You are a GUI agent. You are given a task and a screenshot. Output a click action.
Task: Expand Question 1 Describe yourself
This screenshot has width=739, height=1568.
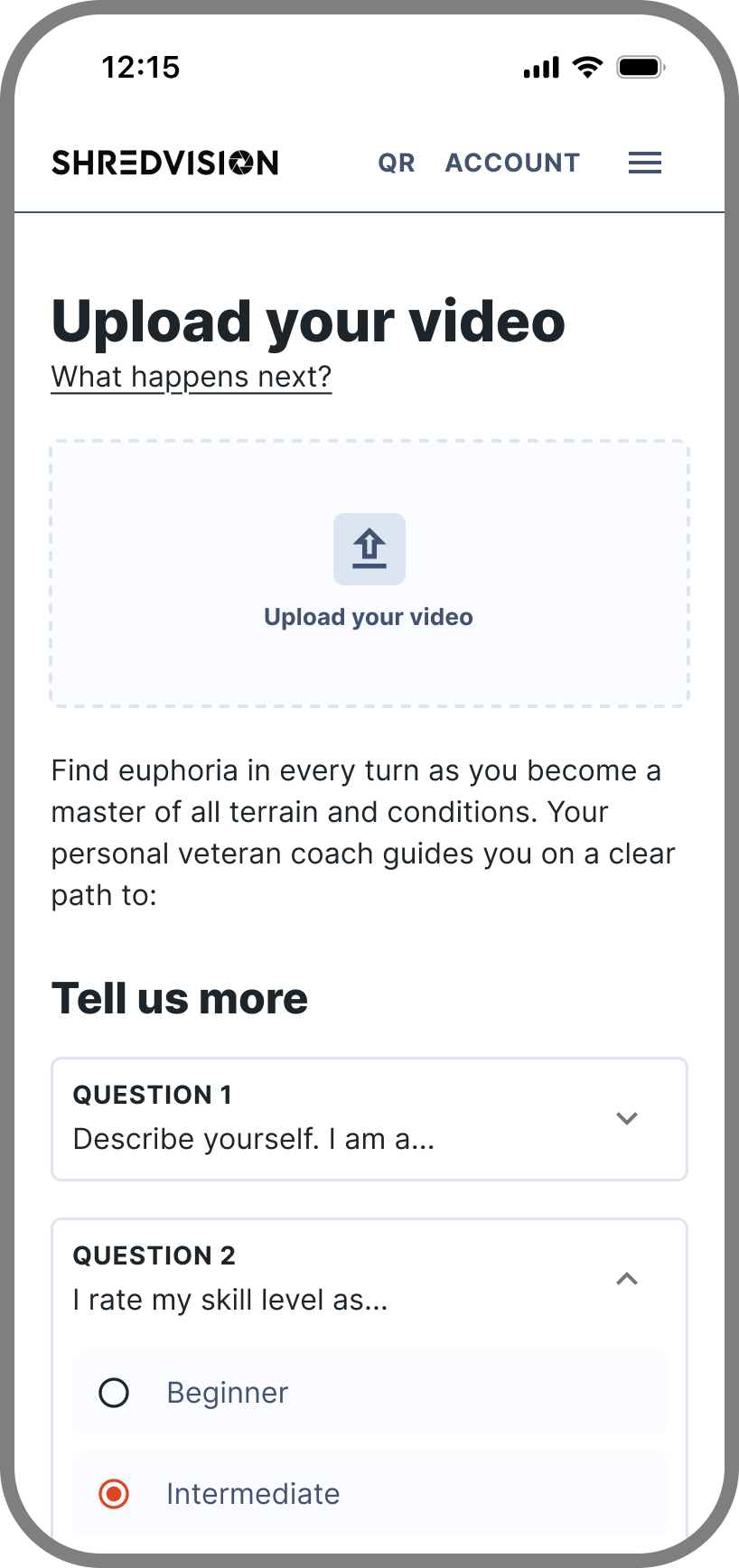[369, 1118]
